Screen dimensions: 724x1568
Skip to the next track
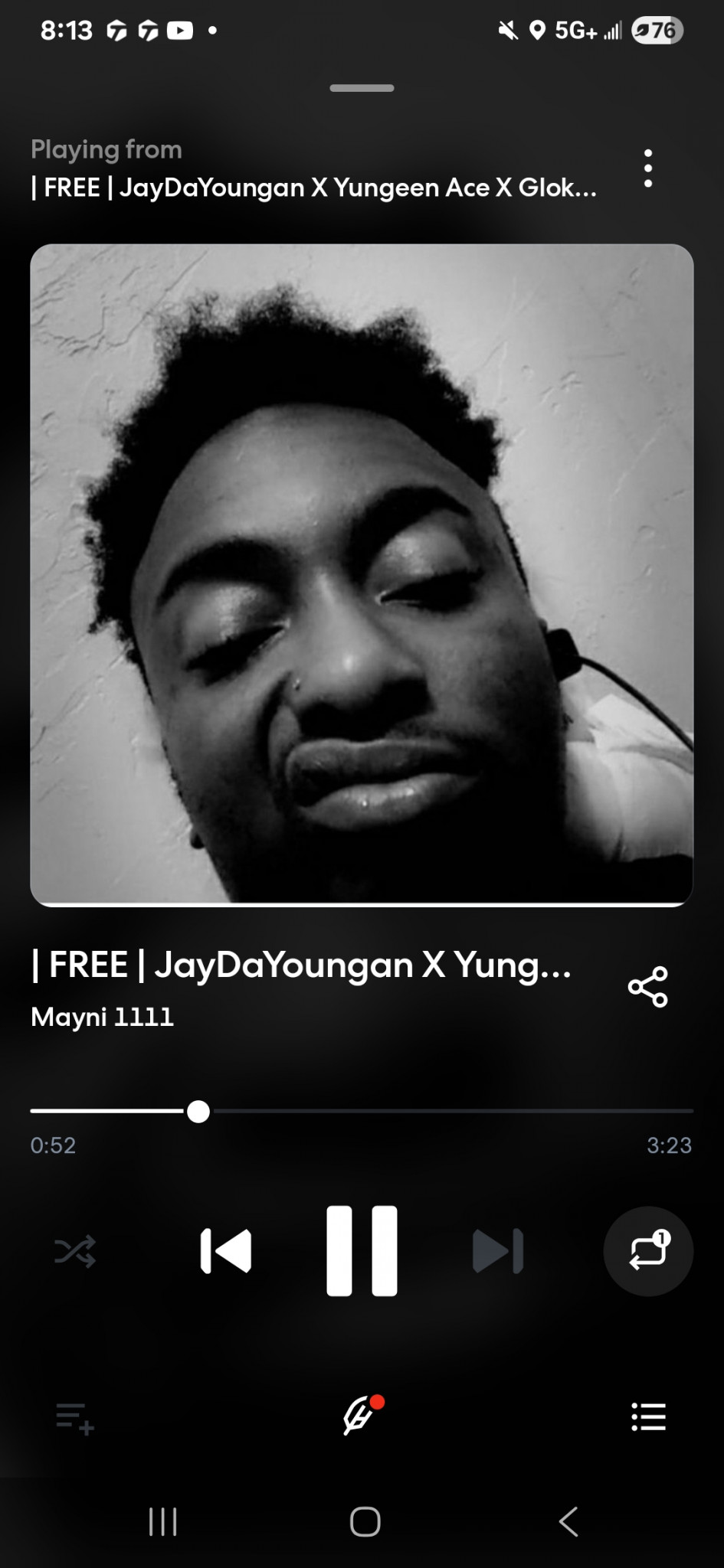pyautogui.click(x=498, y=1251)
